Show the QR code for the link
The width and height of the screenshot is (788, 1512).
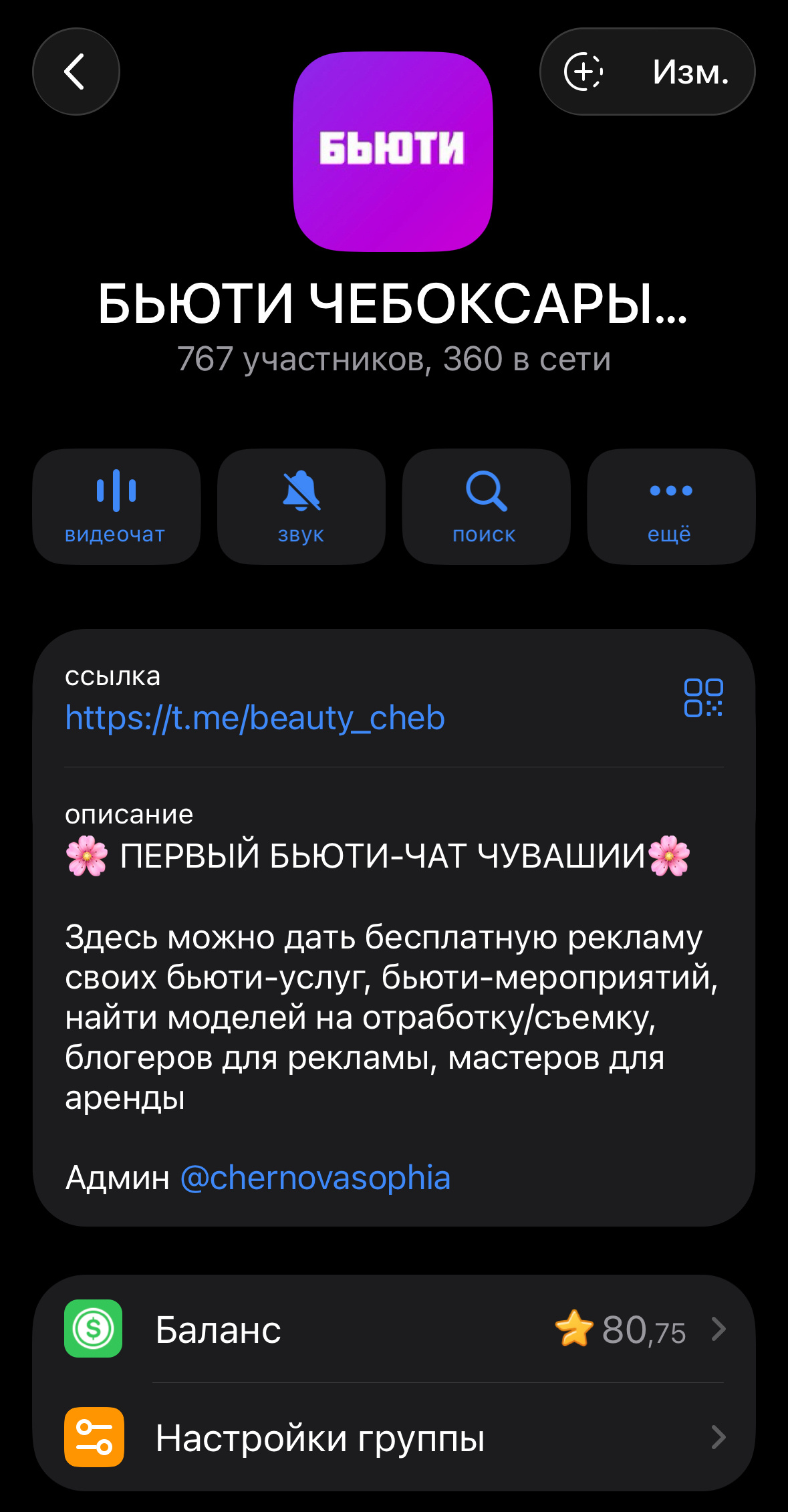703,698
